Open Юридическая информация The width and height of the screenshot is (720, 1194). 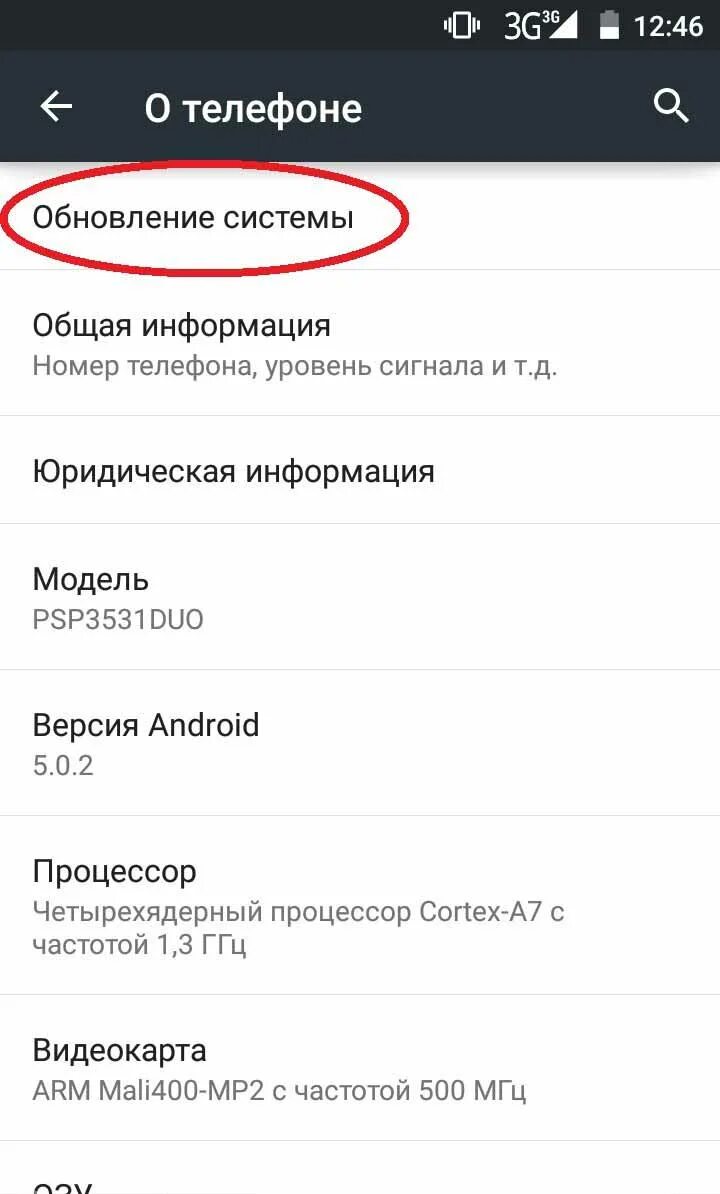click(360, 471)
